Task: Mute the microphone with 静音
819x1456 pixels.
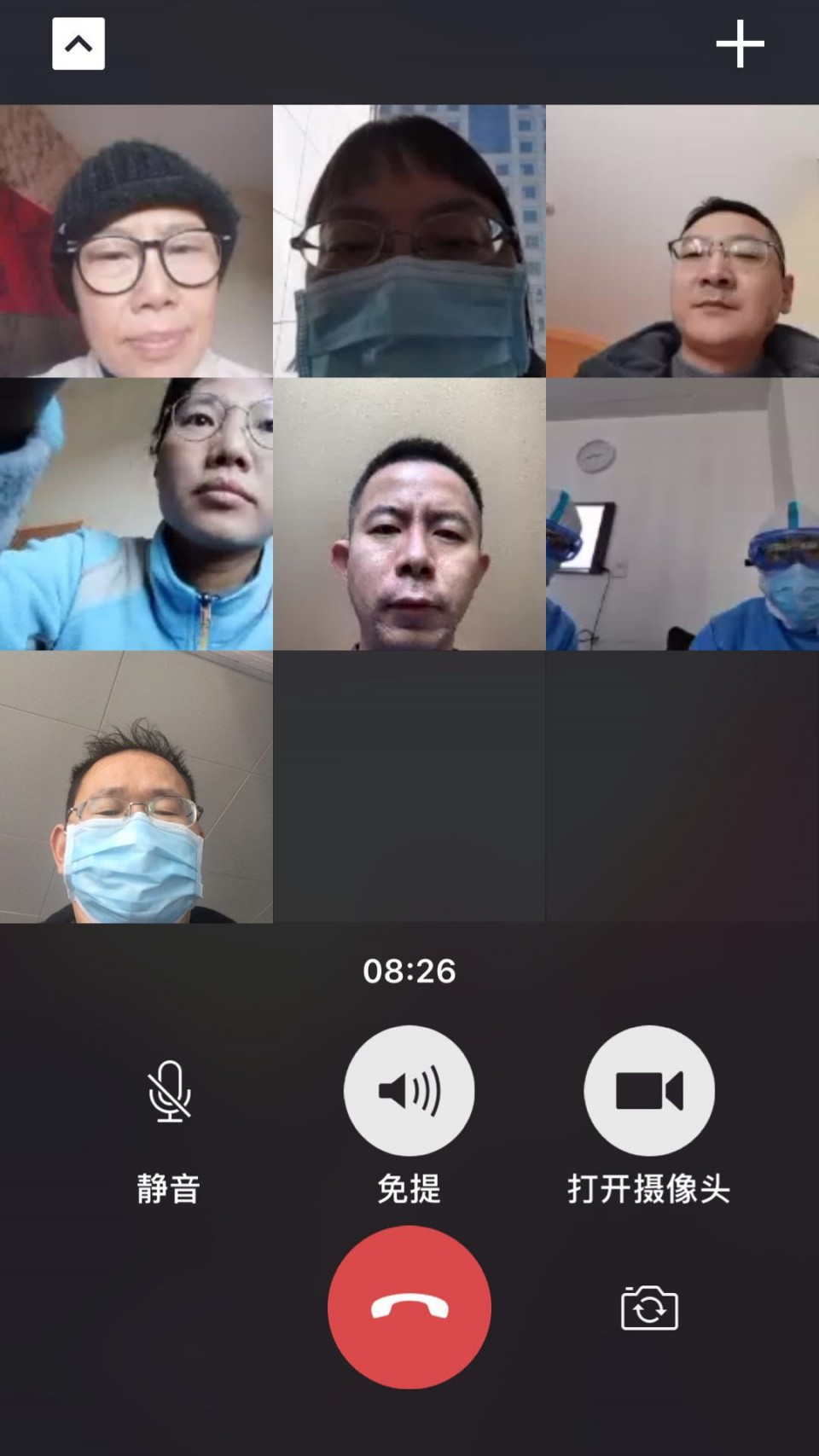Action: pos(169,1091)
